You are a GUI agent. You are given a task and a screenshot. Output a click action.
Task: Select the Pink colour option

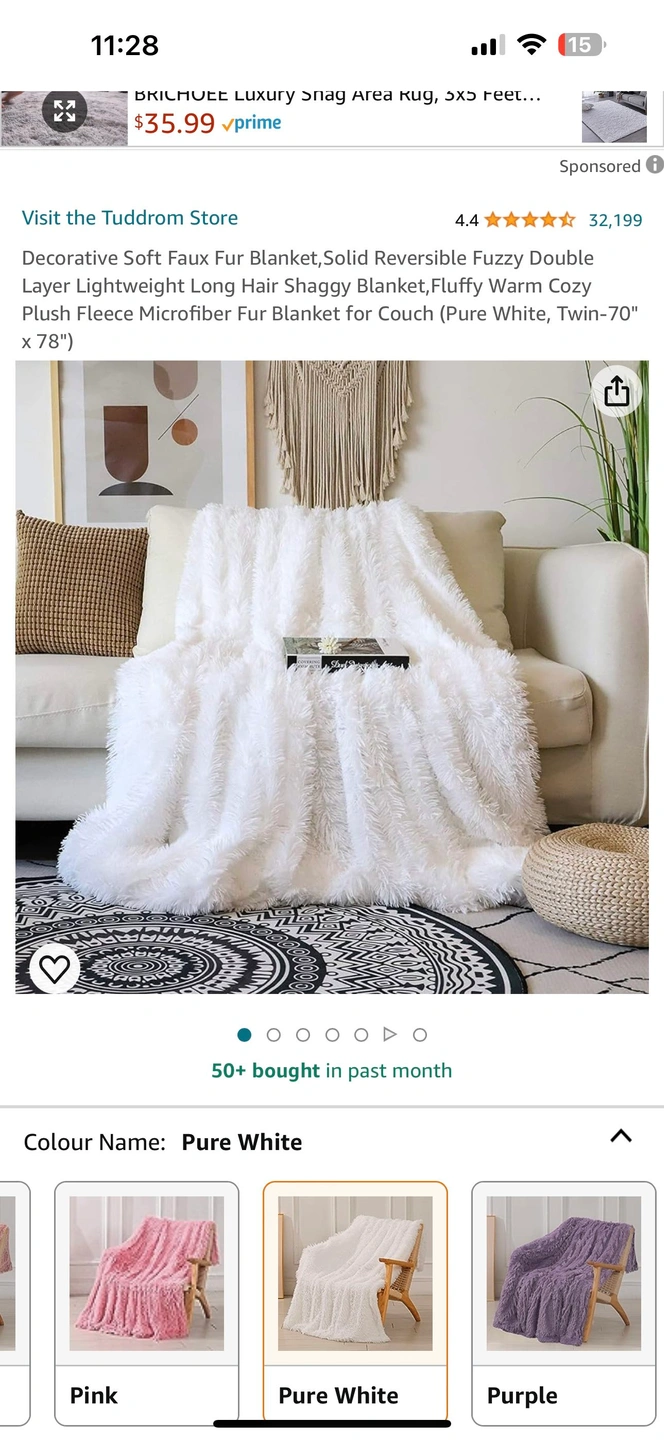pos(146,1300)
